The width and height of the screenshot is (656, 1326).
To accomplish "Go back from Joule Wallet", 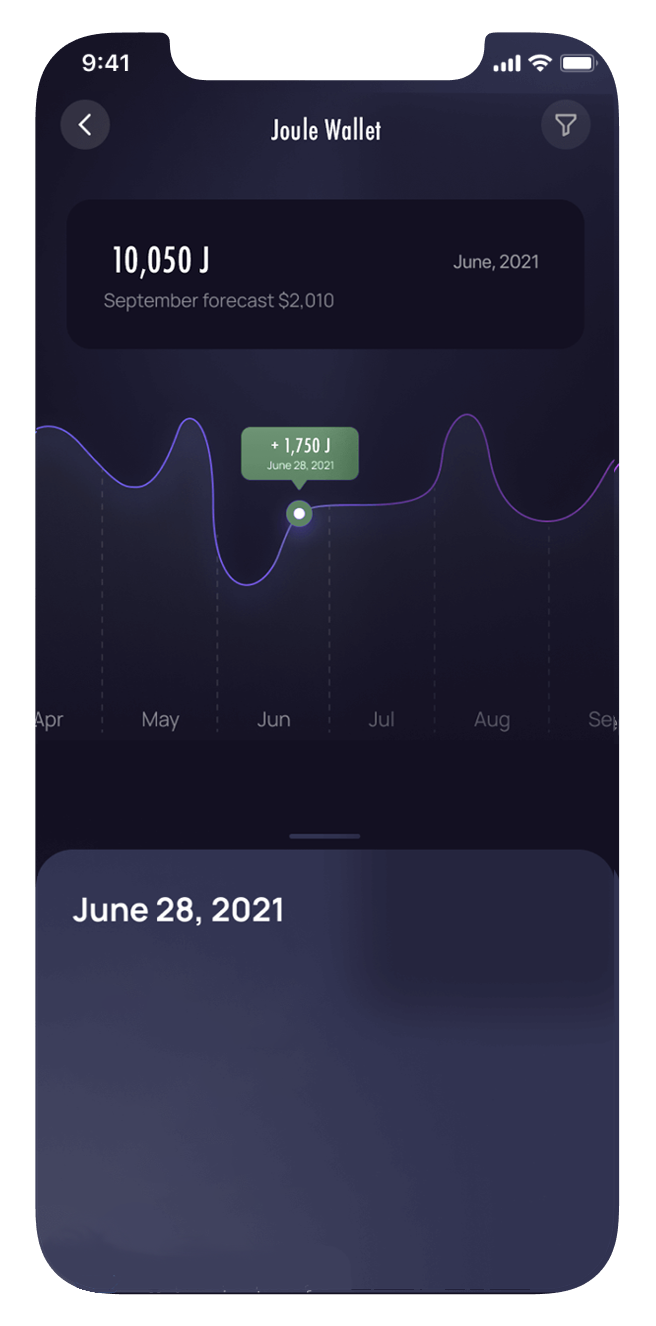I will click(x=85, y=125).
